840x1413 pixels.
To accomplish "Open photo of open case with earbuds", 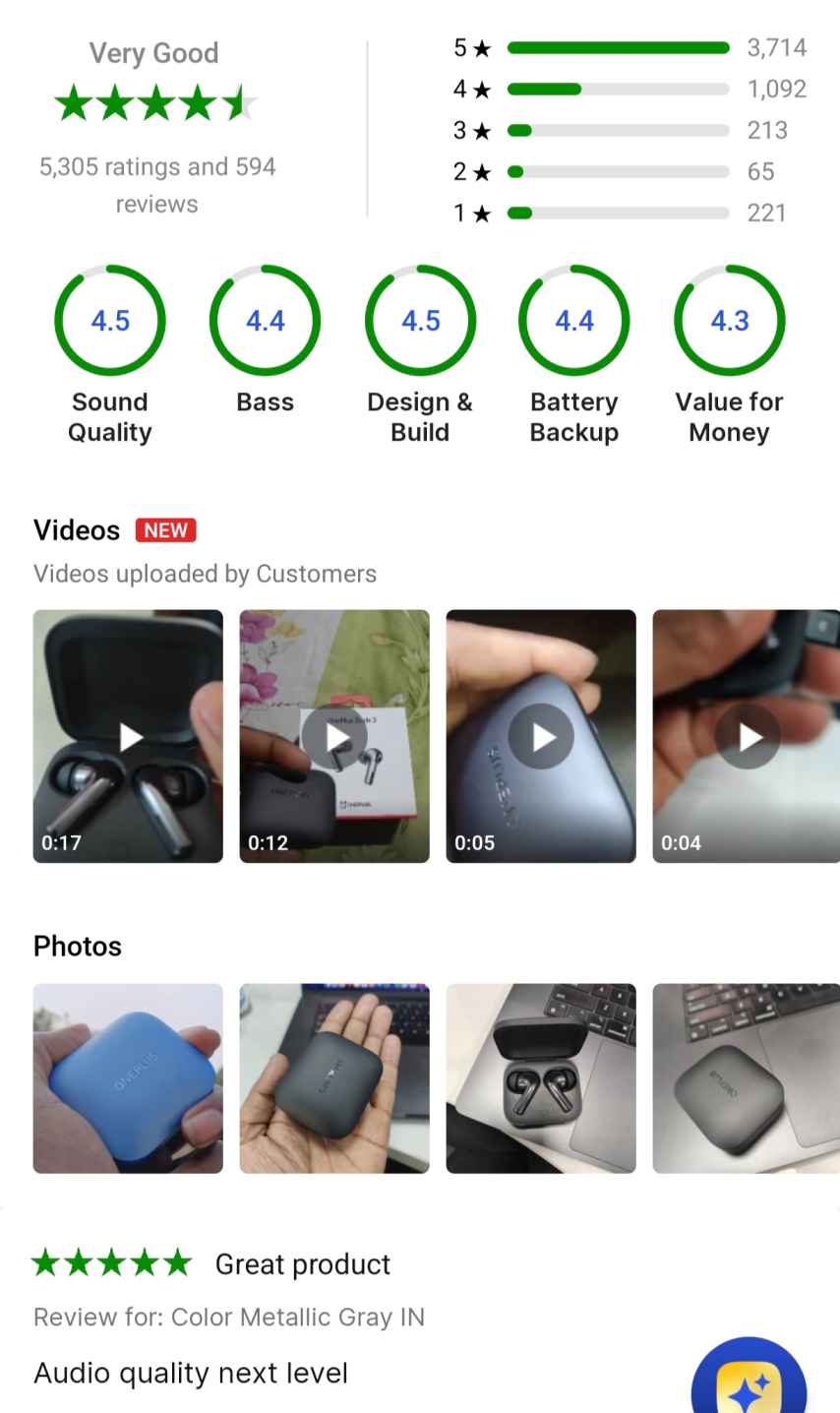I will click(x=541, y=1078).
